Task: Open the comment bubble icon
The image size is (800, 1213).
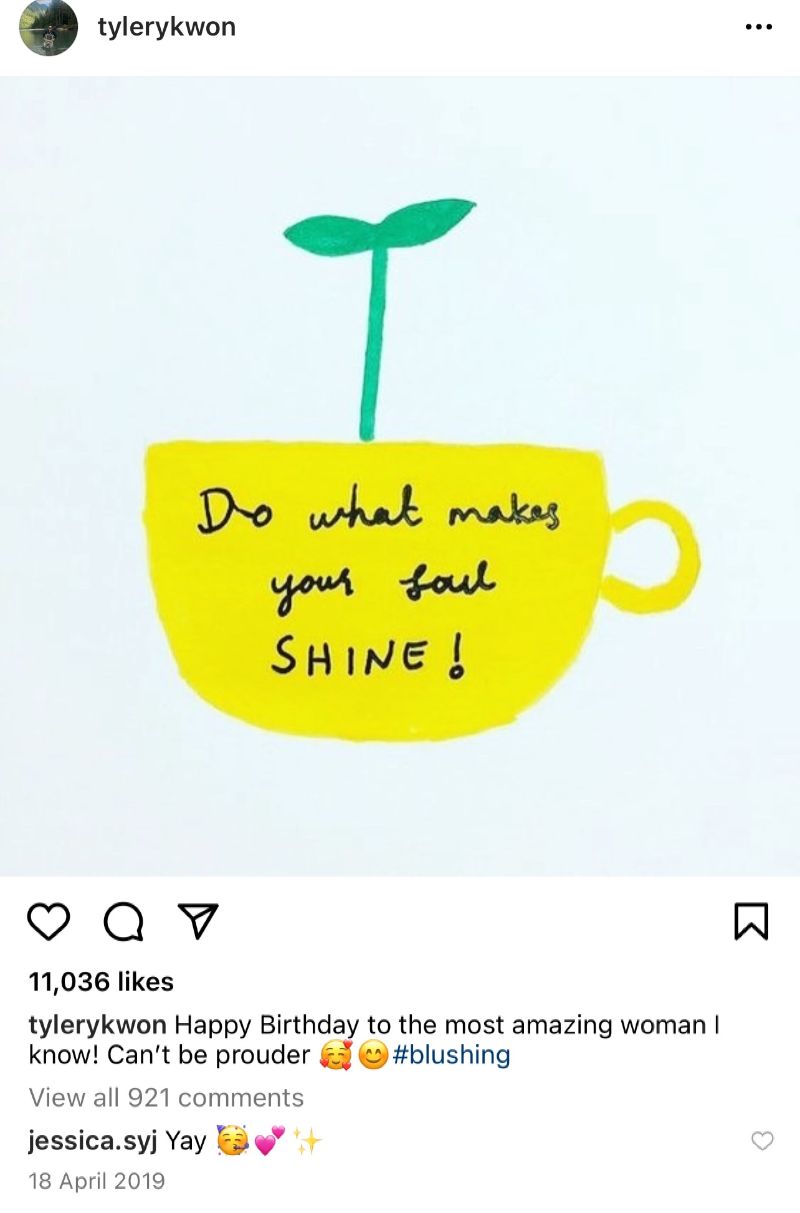Action: (x=124, y=922)
